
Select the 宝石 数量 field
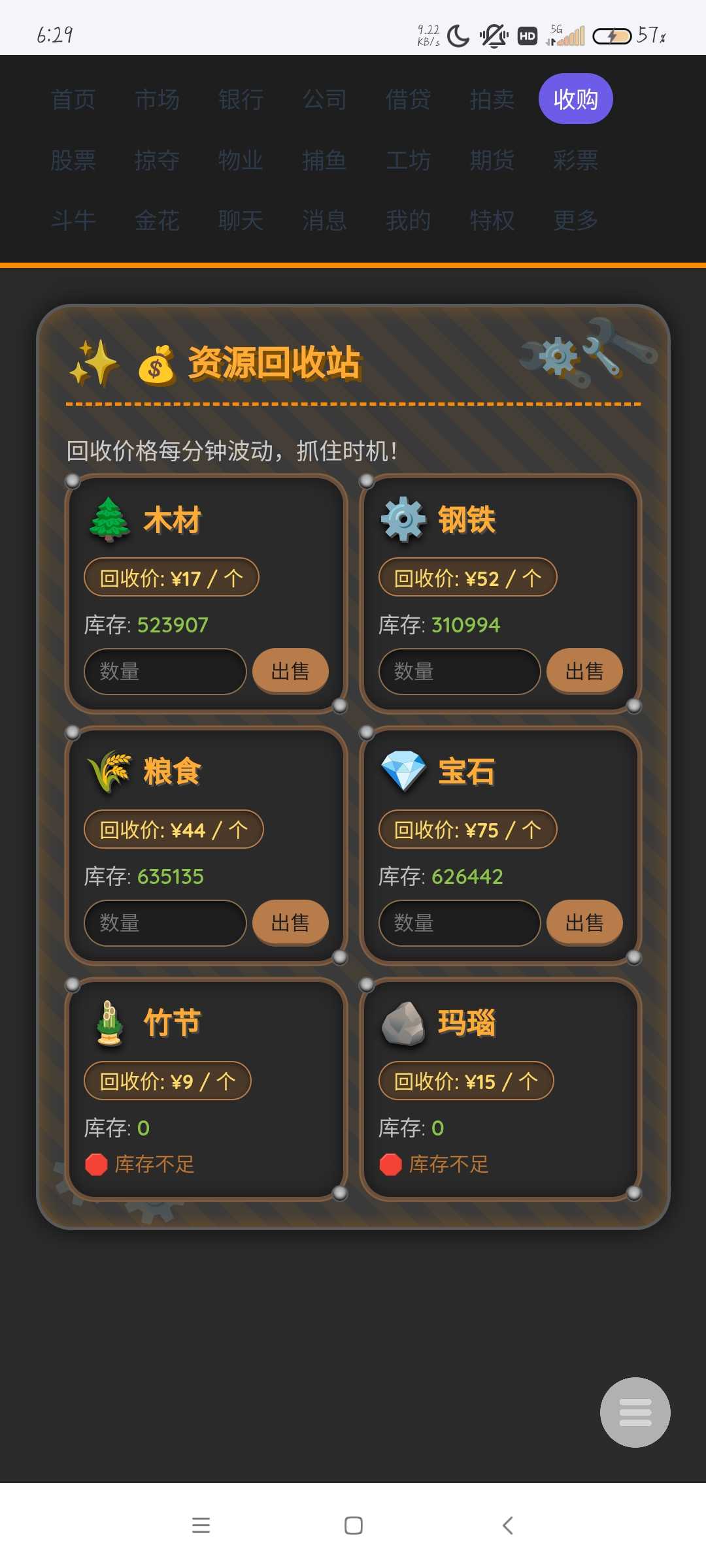click(x=459, y=923)
